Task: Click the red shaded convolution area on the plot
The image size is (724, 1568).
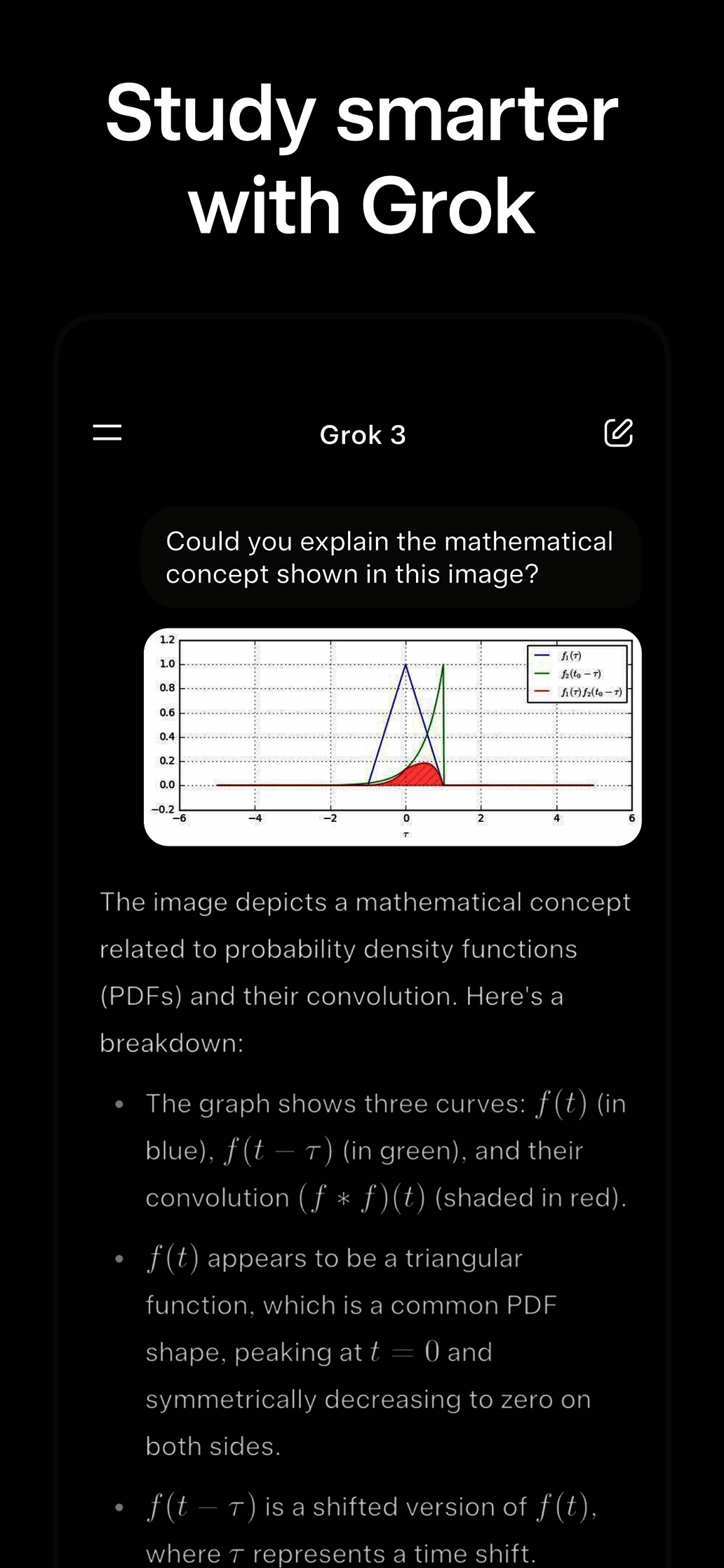Action: pos(421,775)
